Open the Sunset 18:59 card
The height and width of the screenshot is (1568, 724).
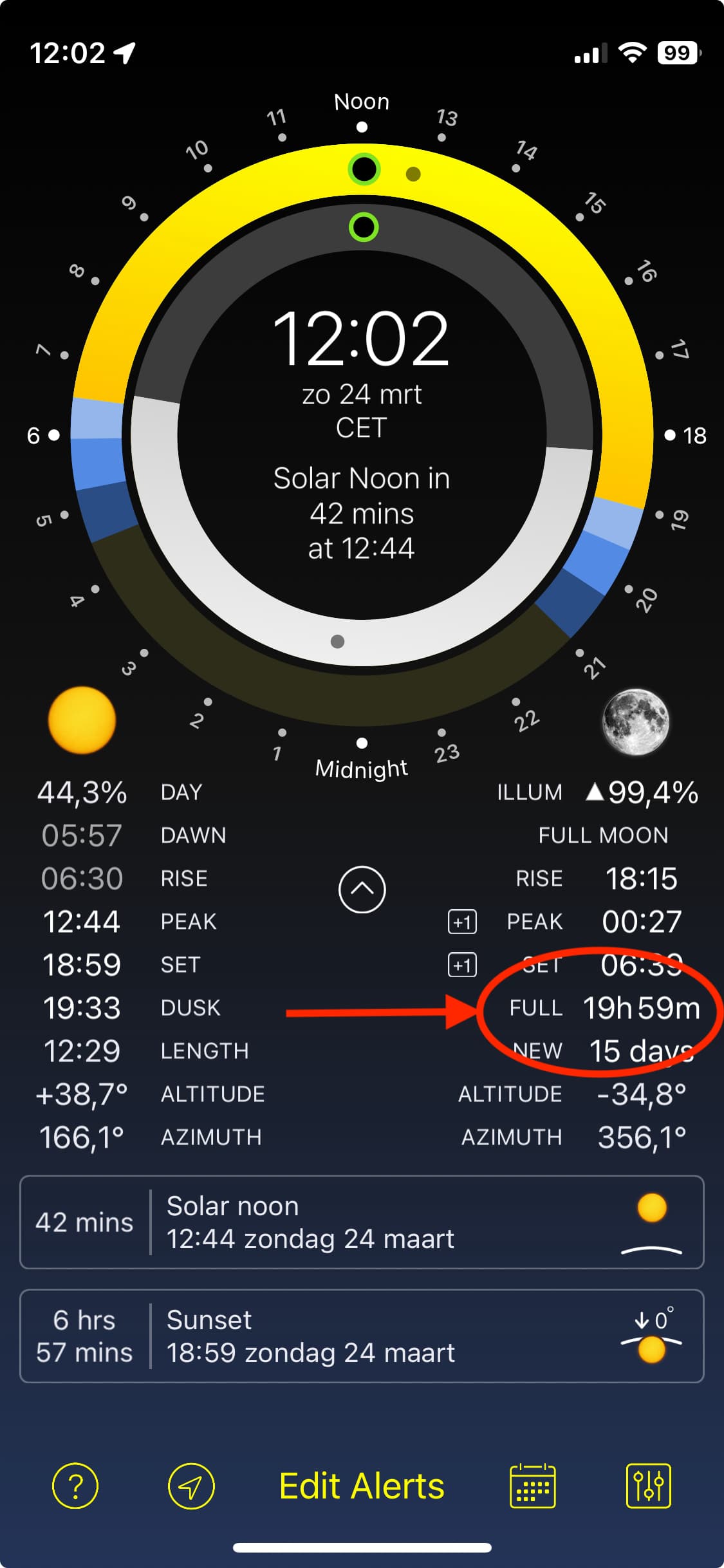coord(362,1336)
